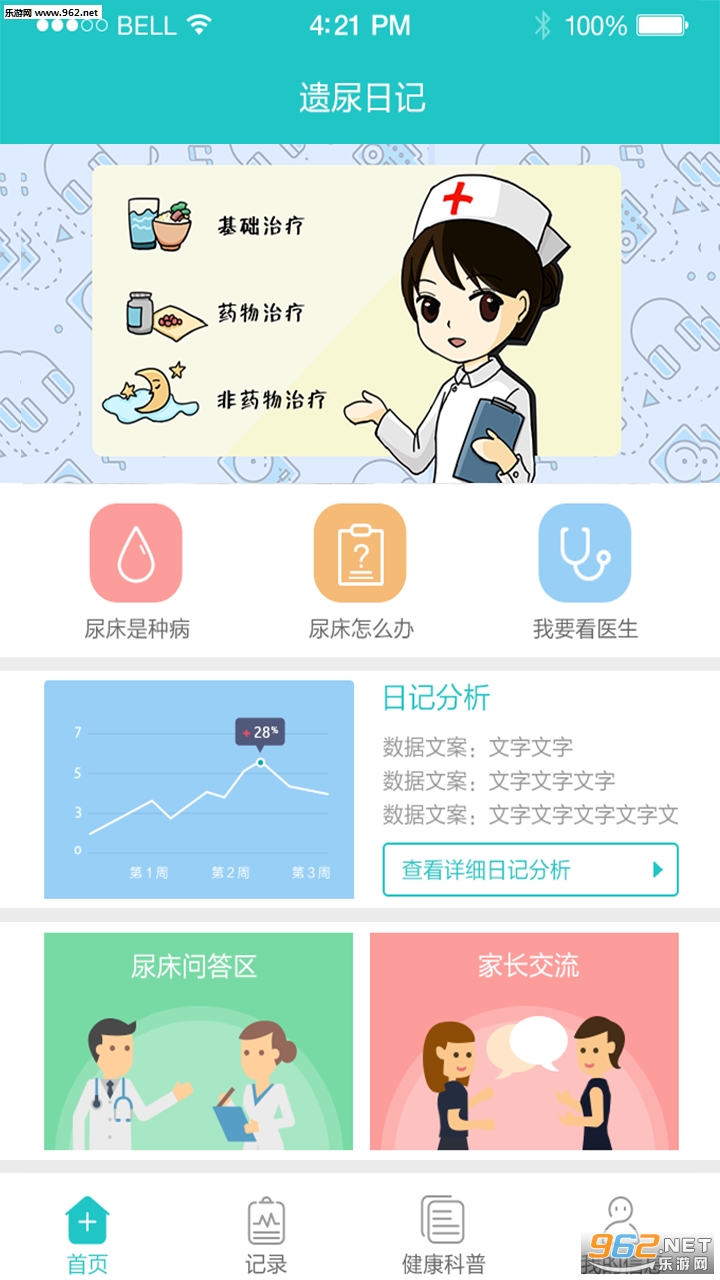
Task: Switch to the 首页 tab
Action: tap(87, 1236)
